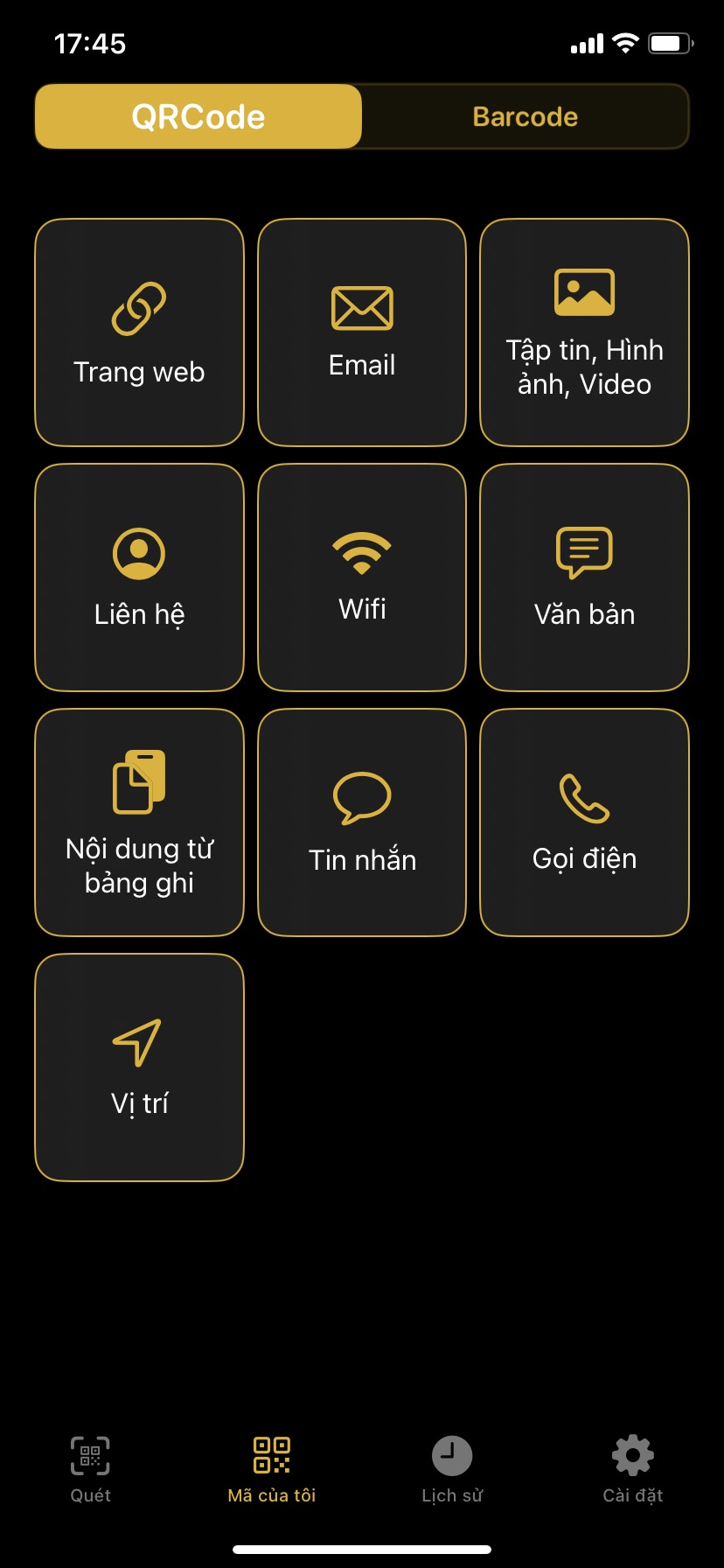Open the Cài đặt settings tab
The image size is (724, 1568).
tap(633, 1470)
